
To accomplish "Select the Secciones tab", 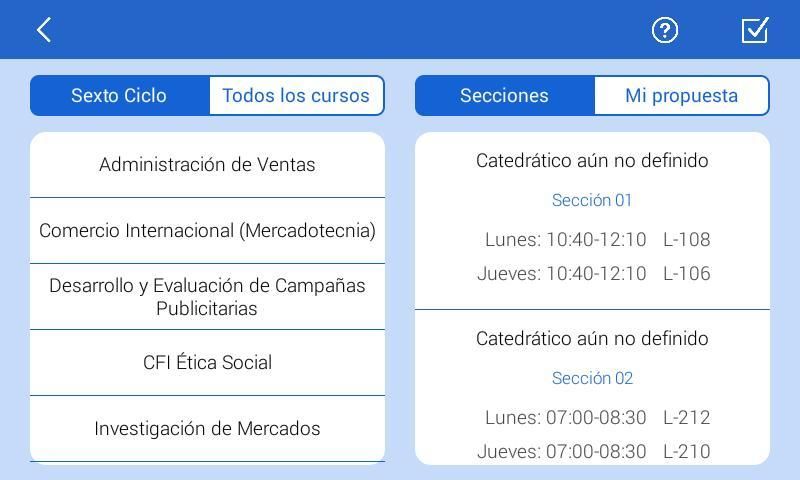I will 504,96.
